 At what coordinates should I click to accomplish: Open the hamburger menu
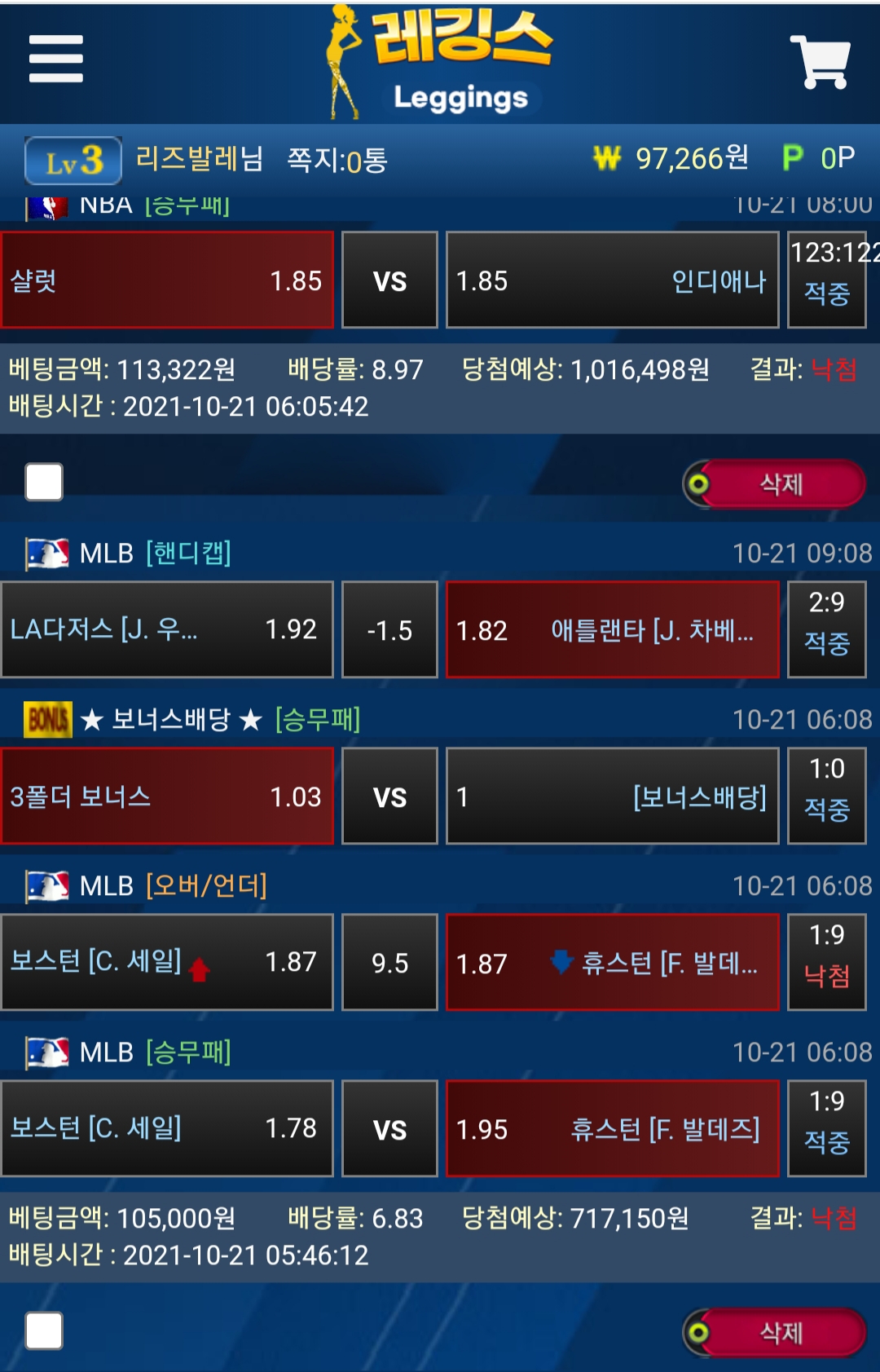pos(55,59)
